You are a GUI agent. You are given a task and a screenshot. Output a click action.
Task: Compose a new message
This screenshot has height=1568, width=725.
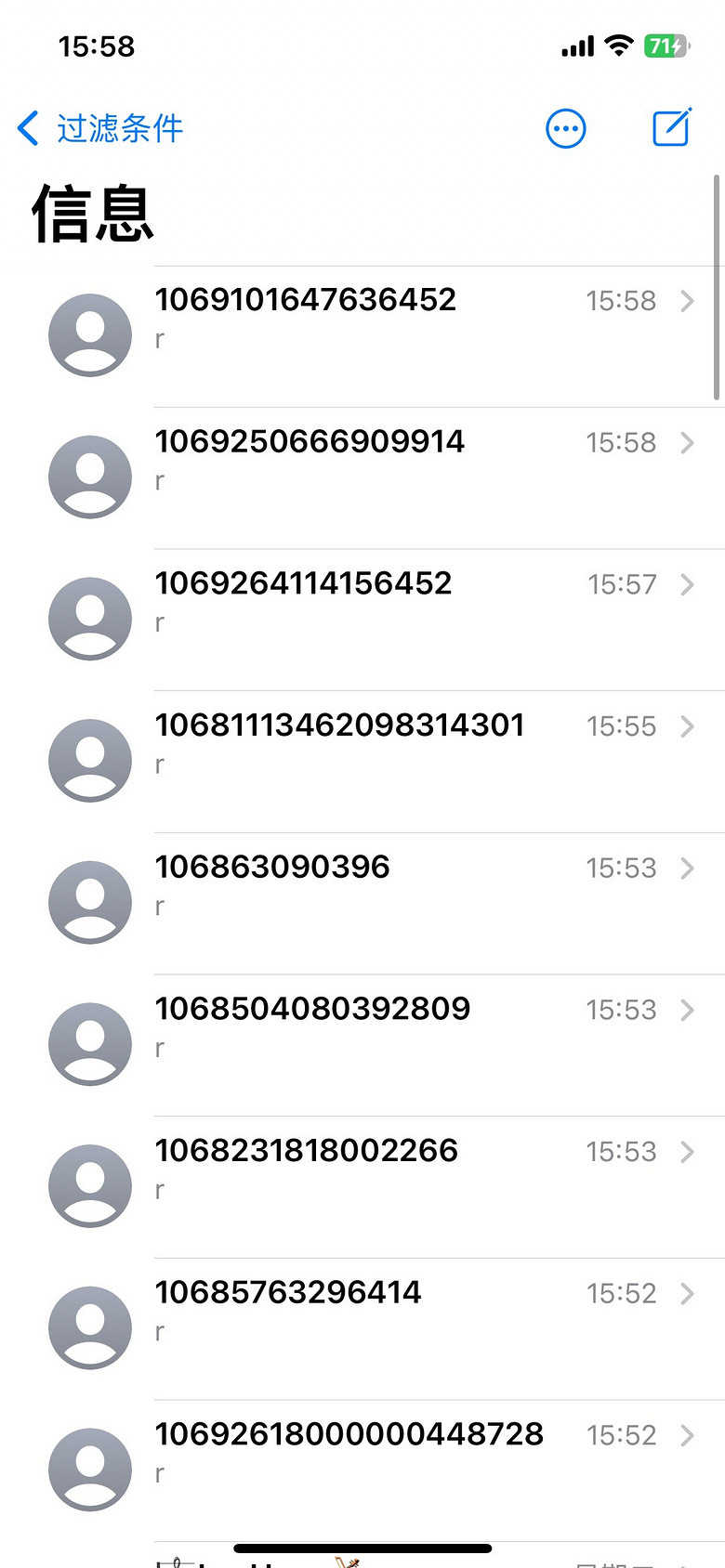coord(671,128)
